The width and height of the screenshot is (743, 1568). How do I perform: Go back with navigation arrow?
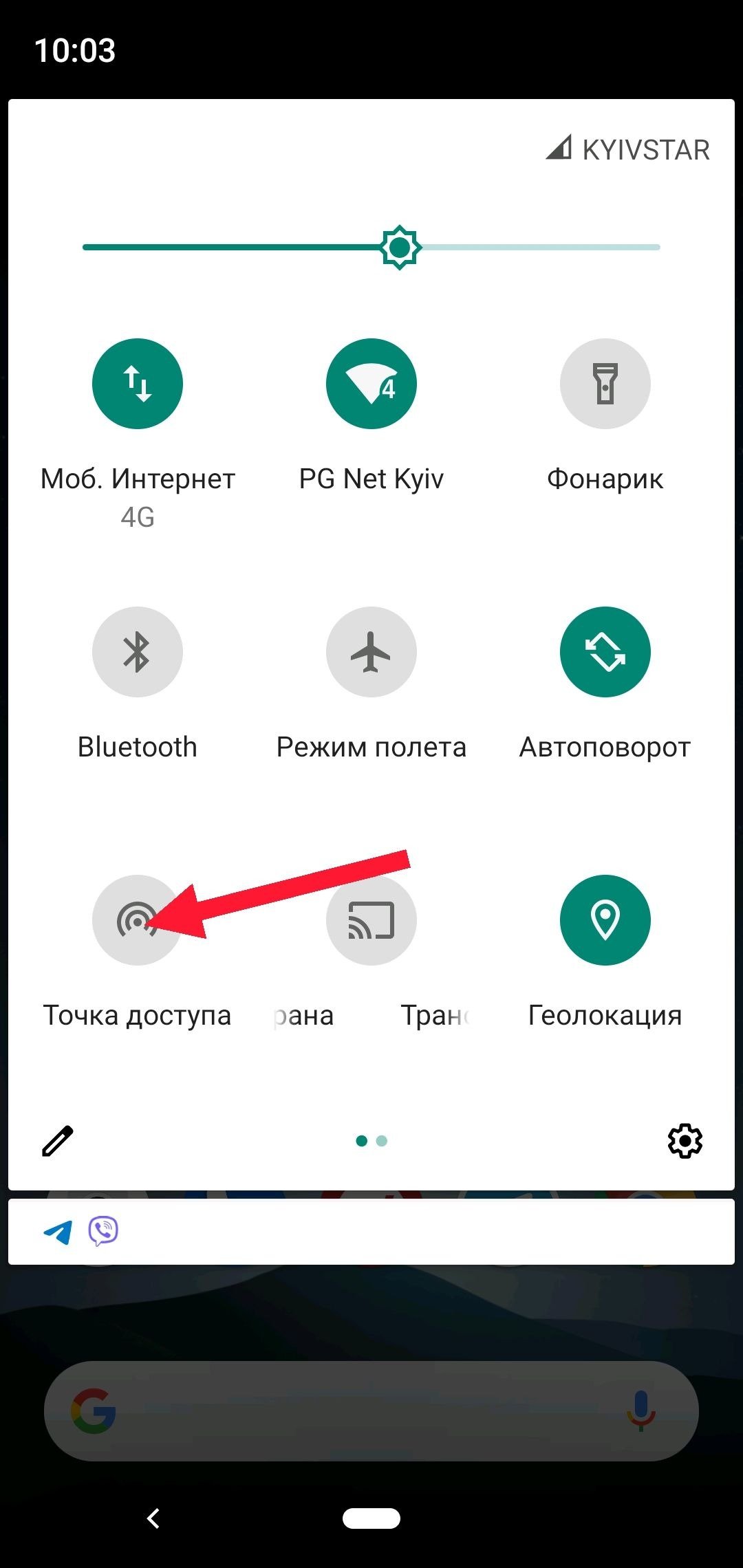(154, 1518)
